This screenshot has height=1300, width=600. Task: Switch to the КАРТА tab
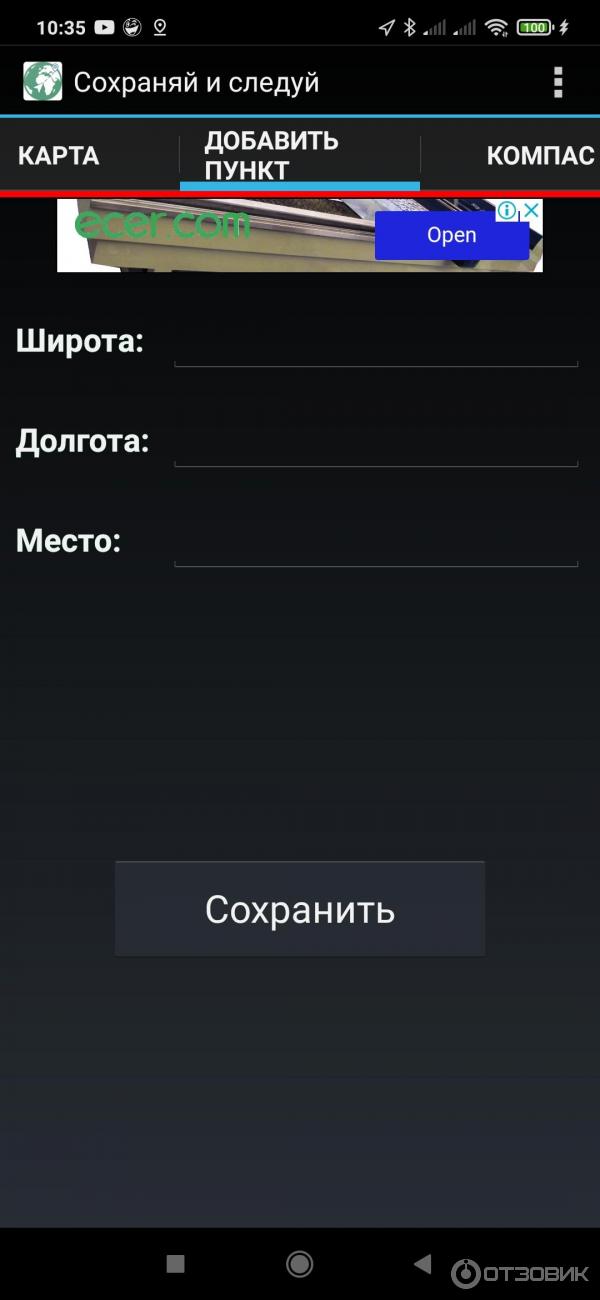(58, 156)
